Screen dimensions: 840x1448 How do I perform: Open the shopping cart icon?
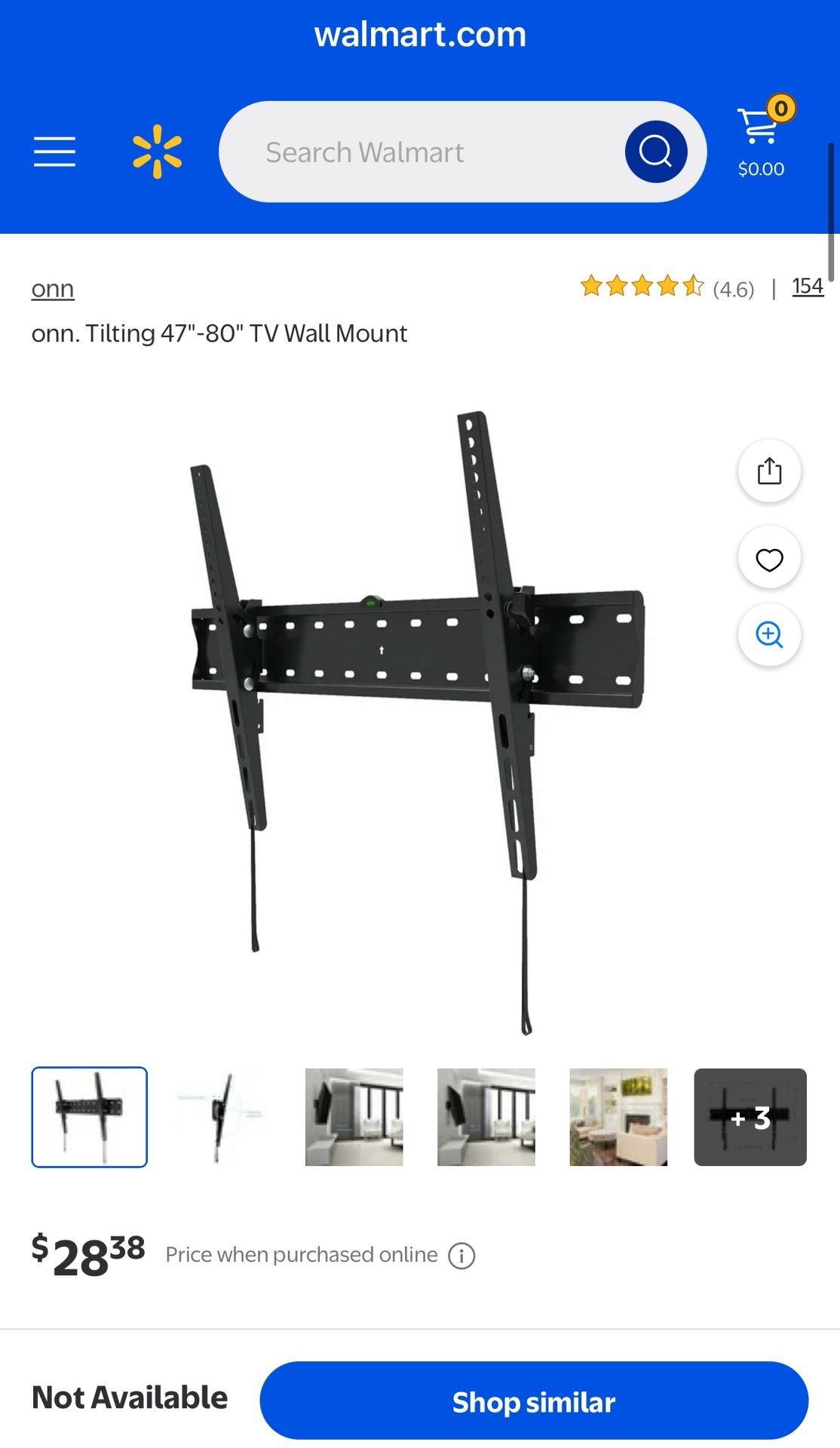[x=760, y=128]
